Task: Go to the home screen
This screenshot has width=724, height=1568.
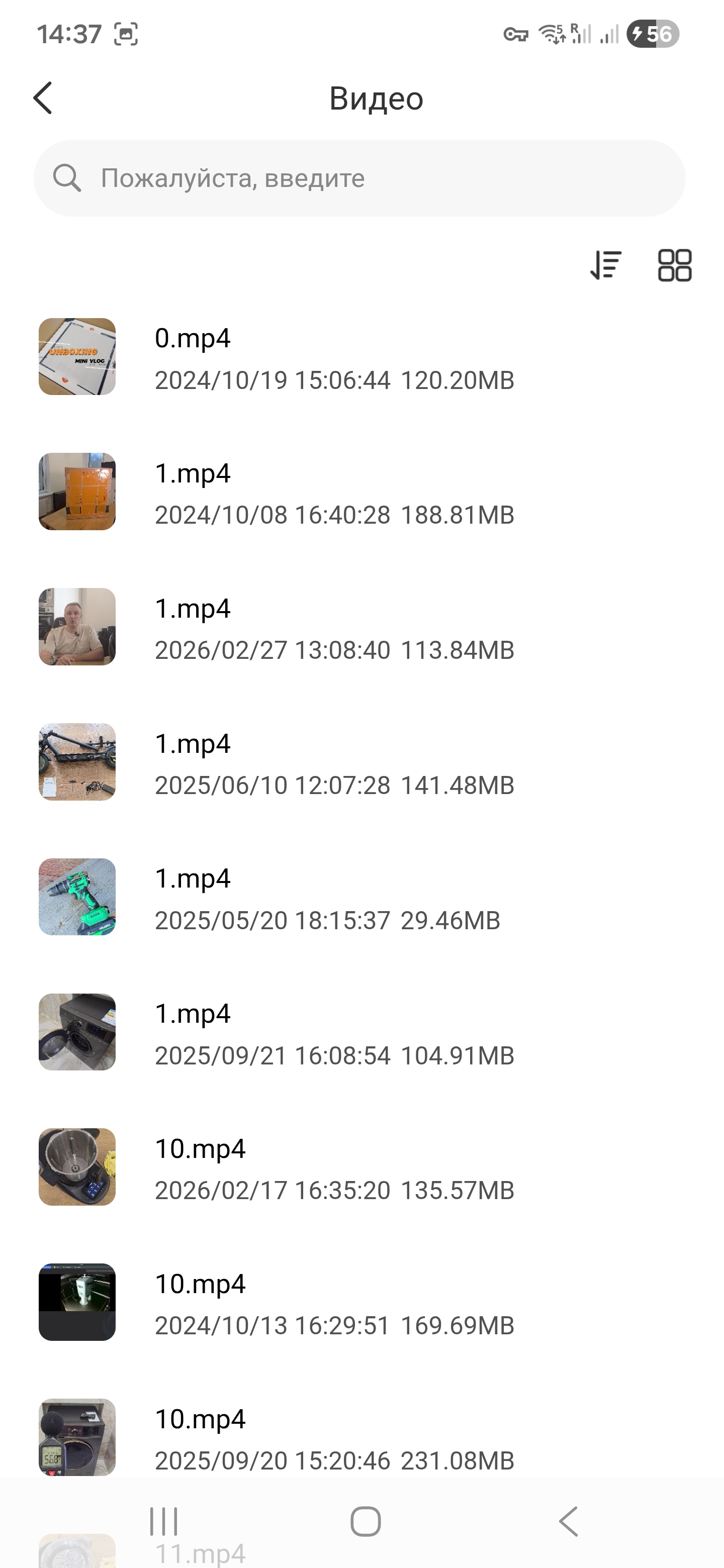Action: 366,1521
